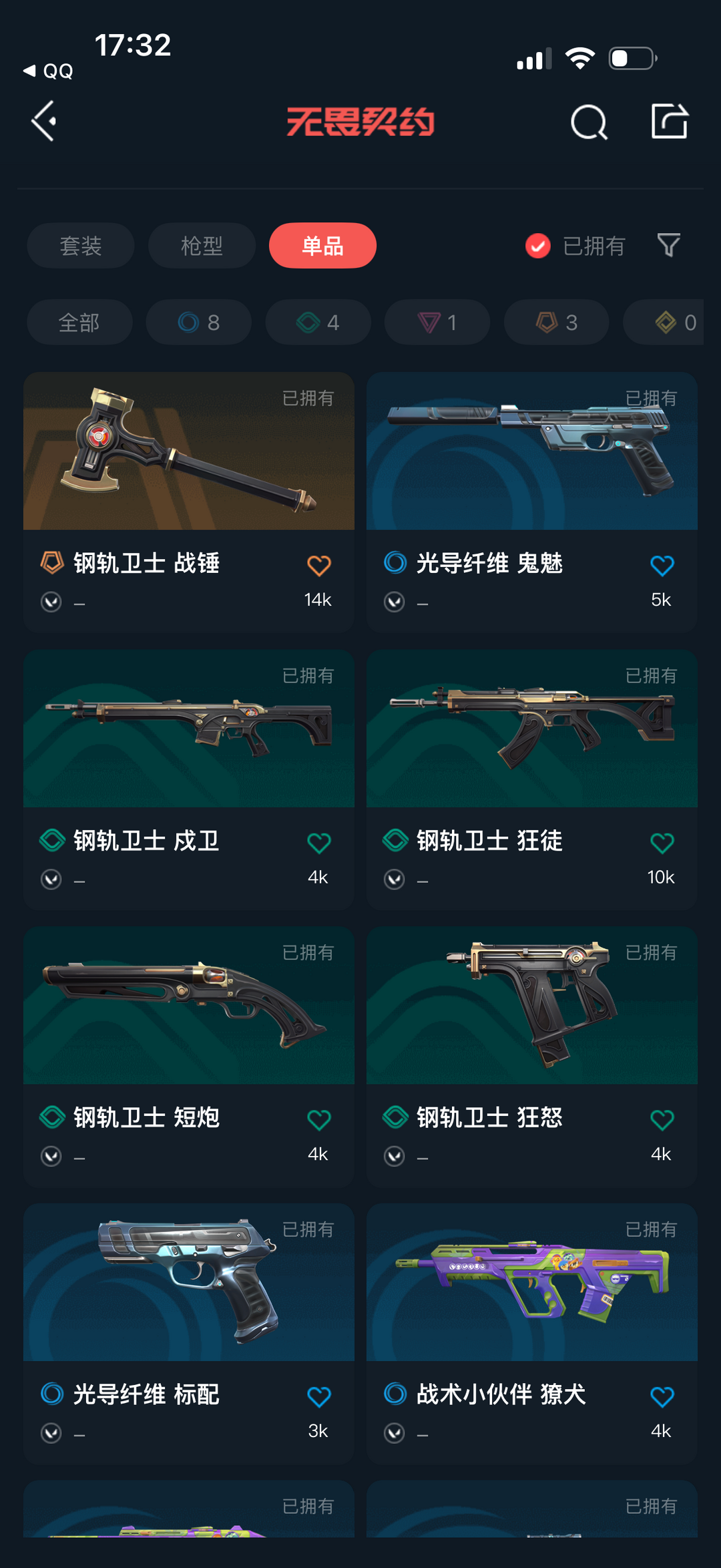Viewport: 721px width, 1568px height.
Task: Open the funnel filter icon
Action: click(668, 245)
